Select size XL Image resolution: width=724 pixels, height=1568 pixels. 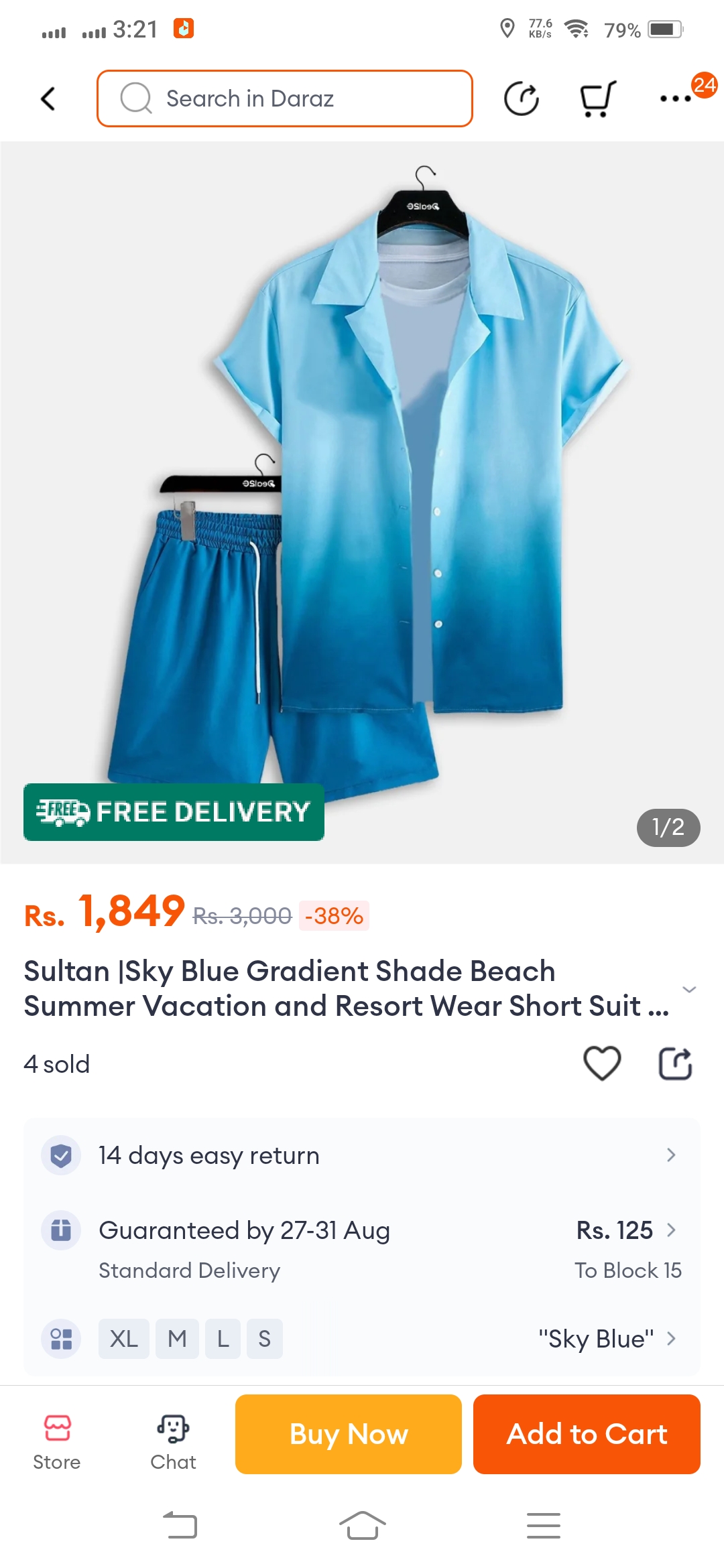point(124,1339)
